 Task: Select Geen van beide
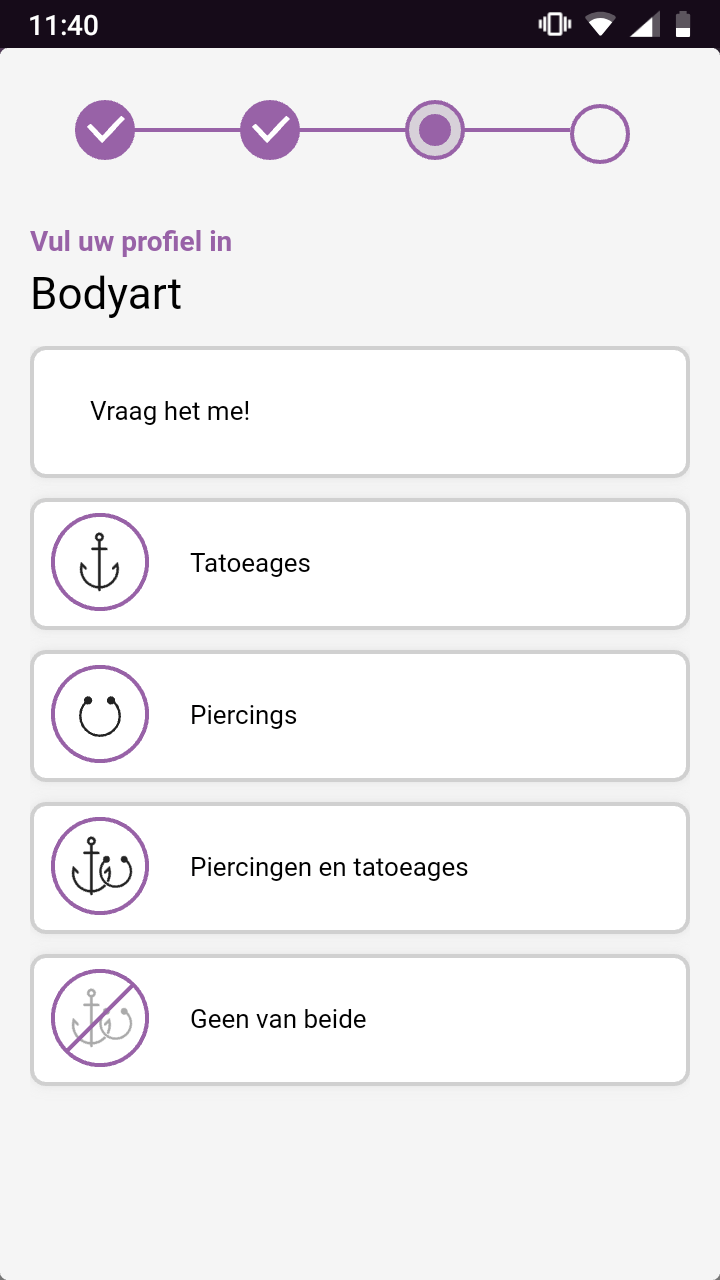pos(360,1019)
